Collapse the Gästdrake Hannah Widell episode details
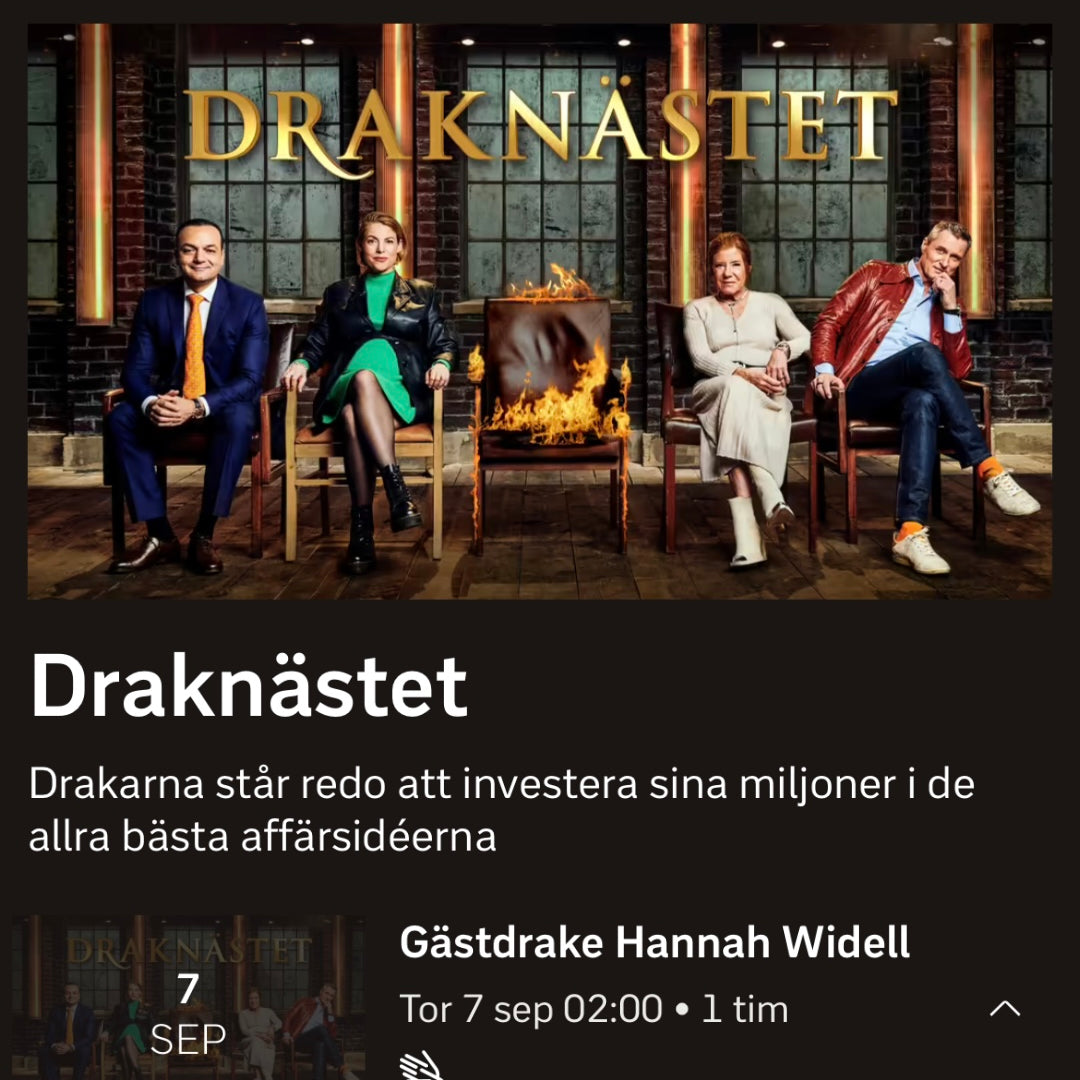Image resolution: width=1080 pixels, height=1080 pixels. tap(1004, 1008)
